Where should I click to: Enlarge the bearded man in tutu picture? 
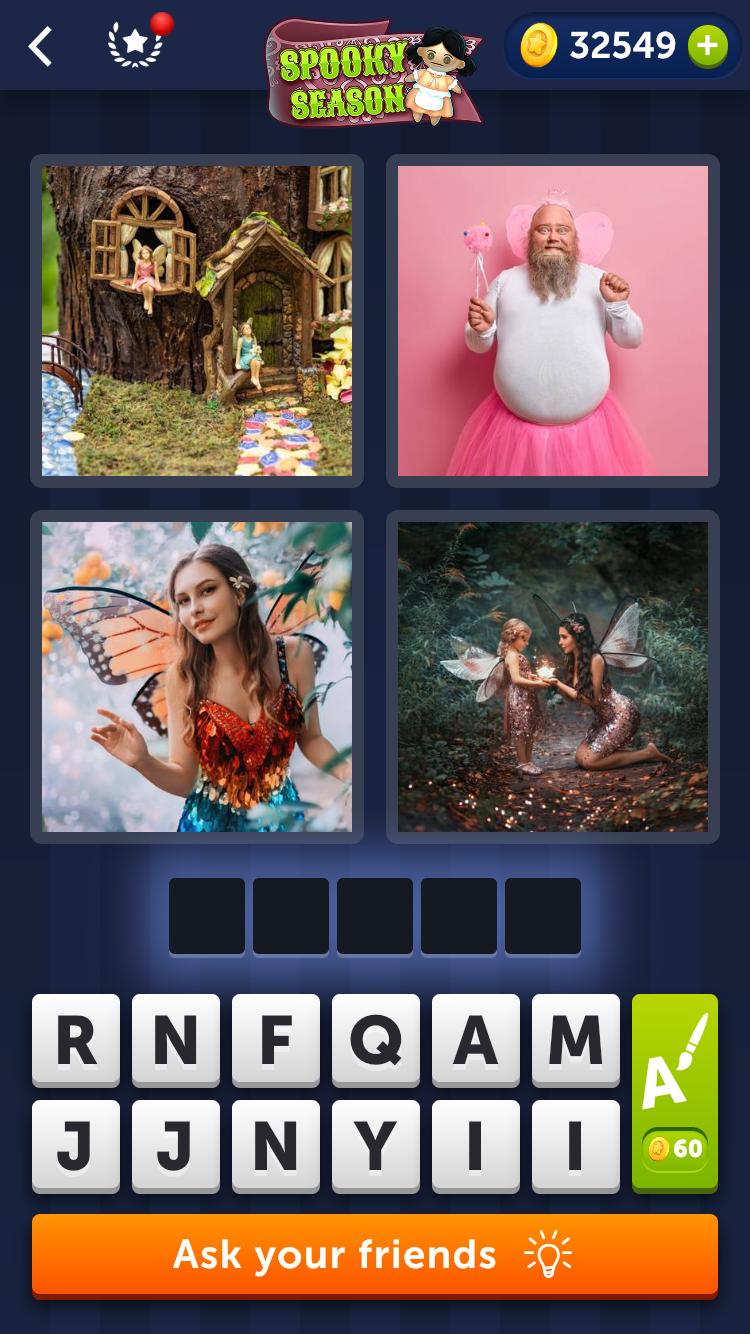553,321
